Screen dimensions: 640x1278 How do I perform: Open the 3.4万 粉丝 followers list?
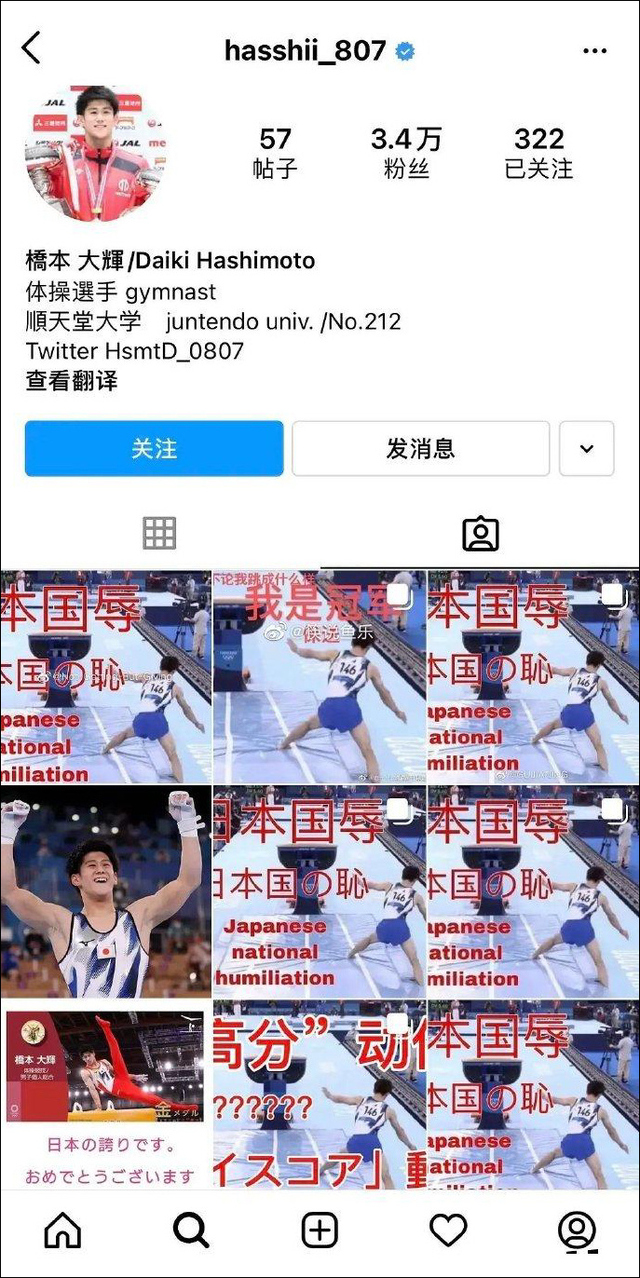click(x=406, y=152)
